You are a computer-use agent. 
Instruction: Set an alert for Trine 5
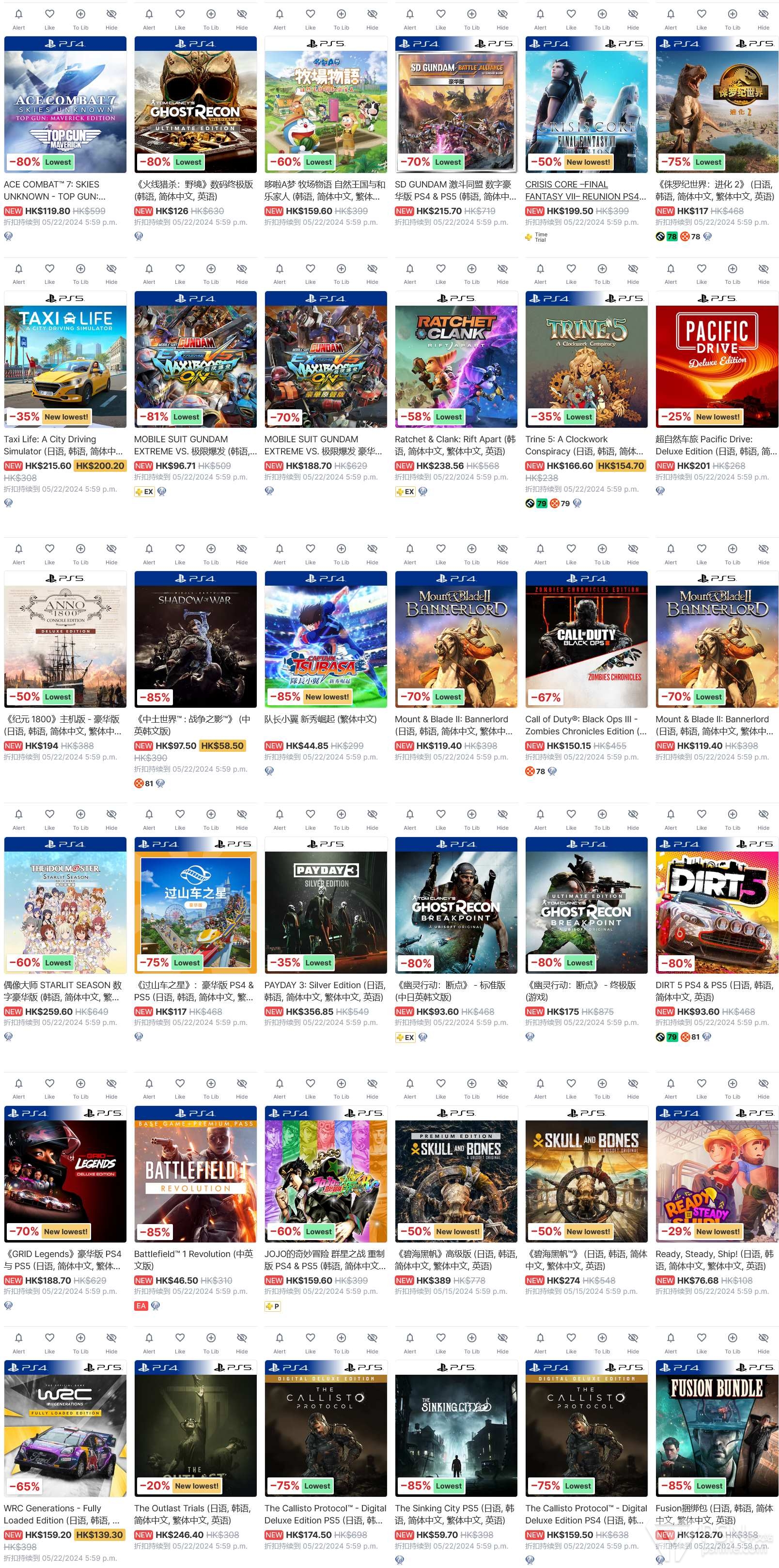pos(541,273)
